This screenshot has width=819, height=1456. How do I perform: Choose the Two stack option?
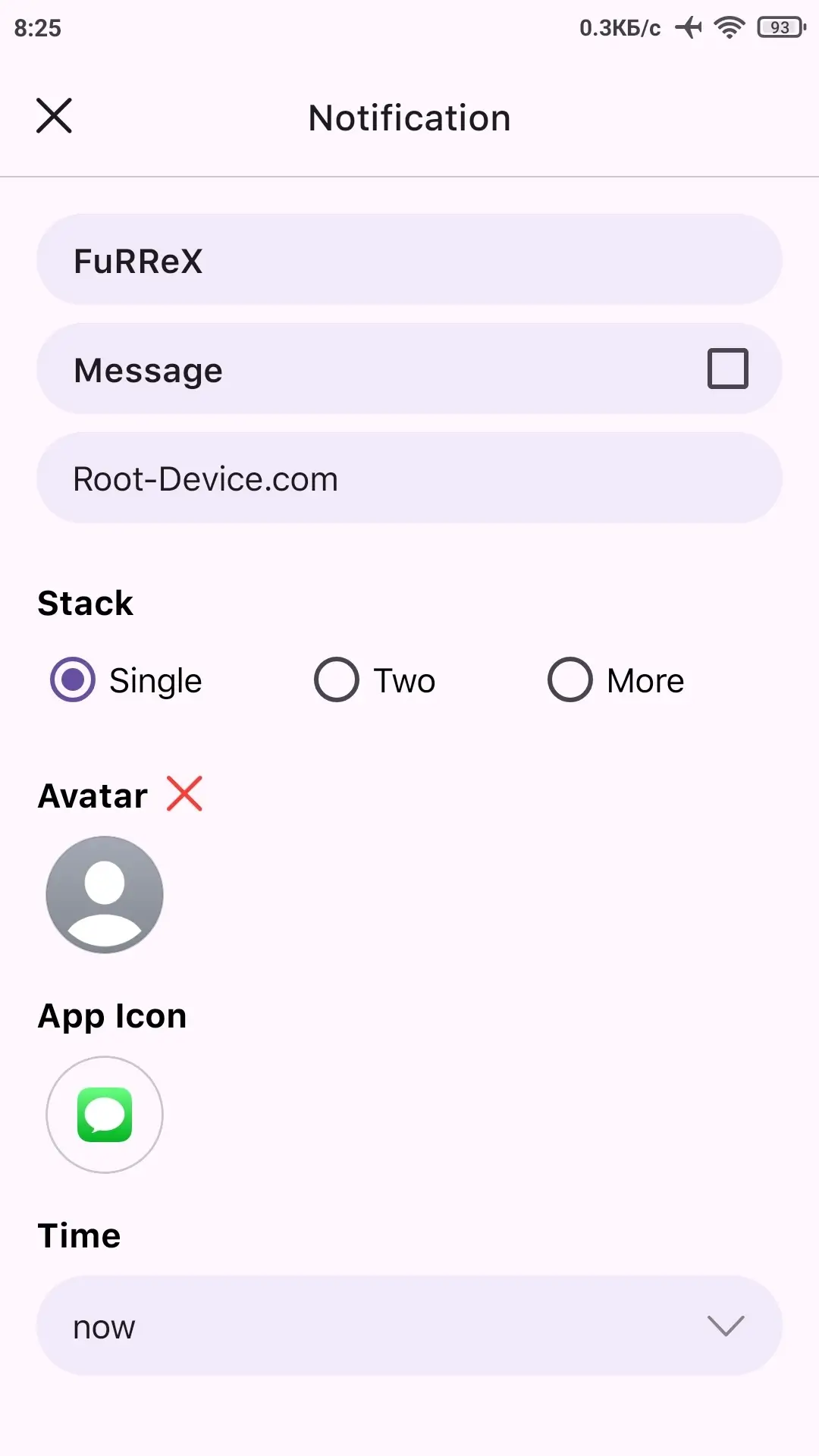click(x=337, y=679)
